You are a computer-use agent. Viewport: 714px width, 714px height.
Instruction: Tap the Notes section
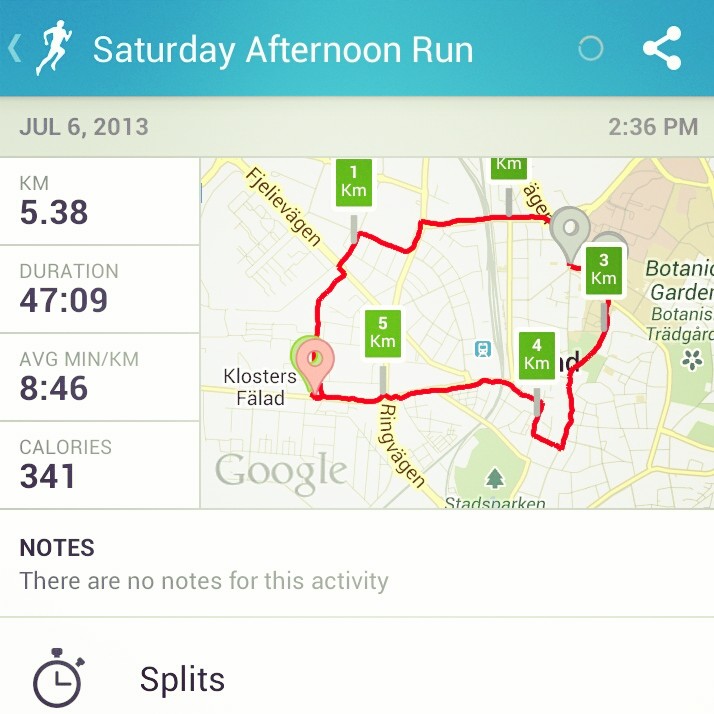[357, 563]
